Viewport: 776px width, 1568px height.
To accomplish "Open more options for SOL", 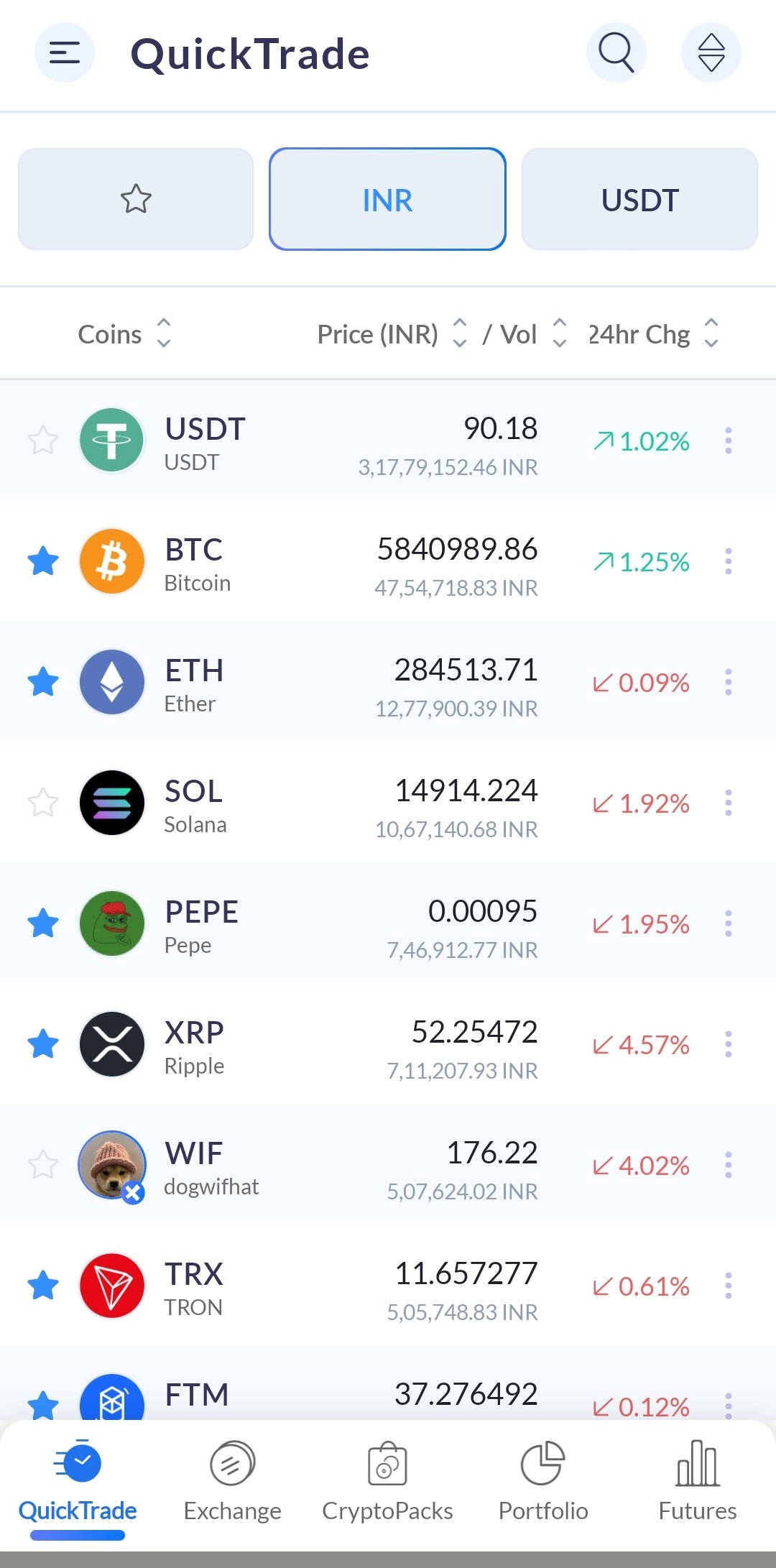I will 728,803.
